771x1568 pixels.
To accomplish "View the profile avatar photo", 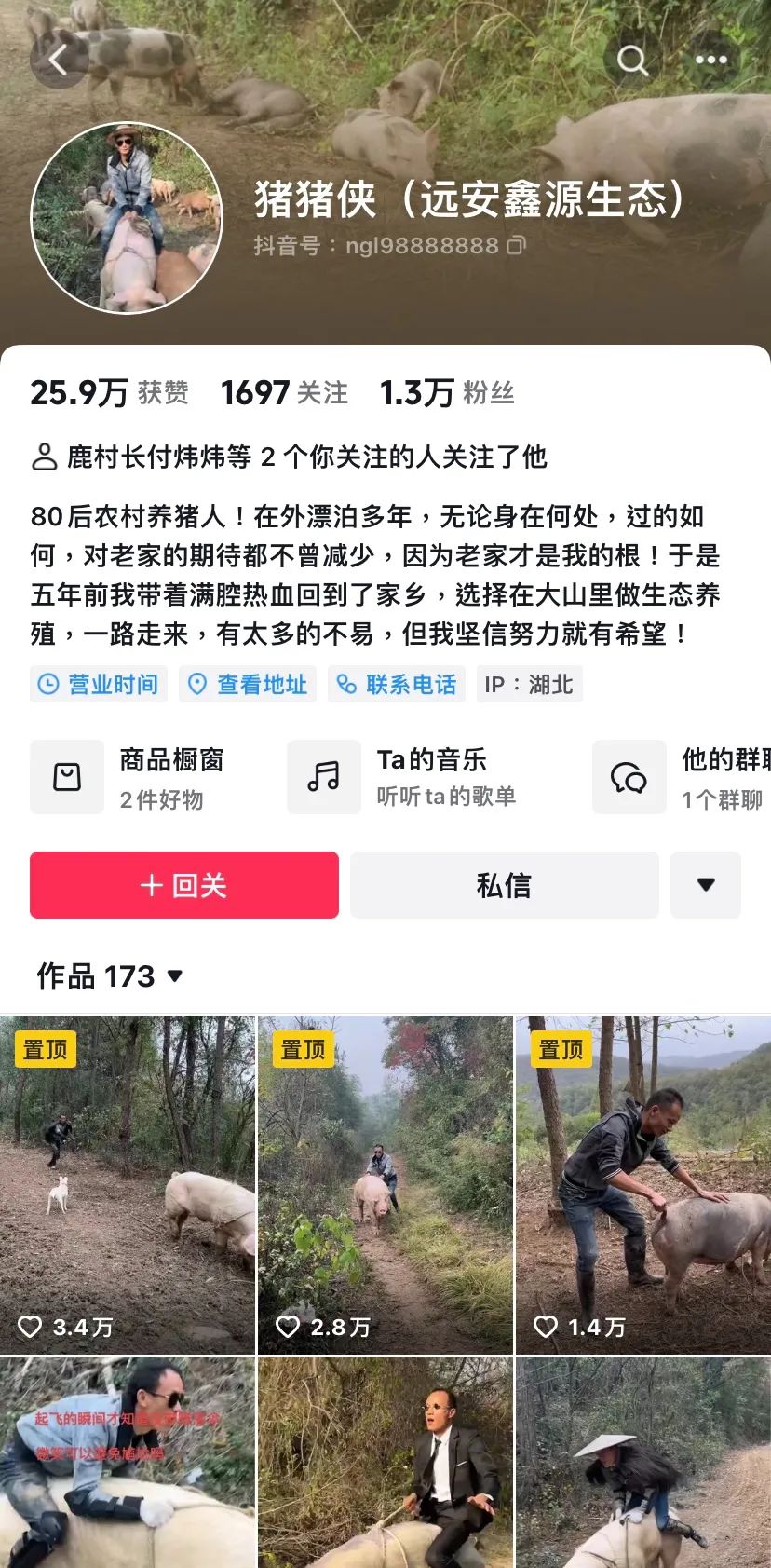I will coord(127,217).
